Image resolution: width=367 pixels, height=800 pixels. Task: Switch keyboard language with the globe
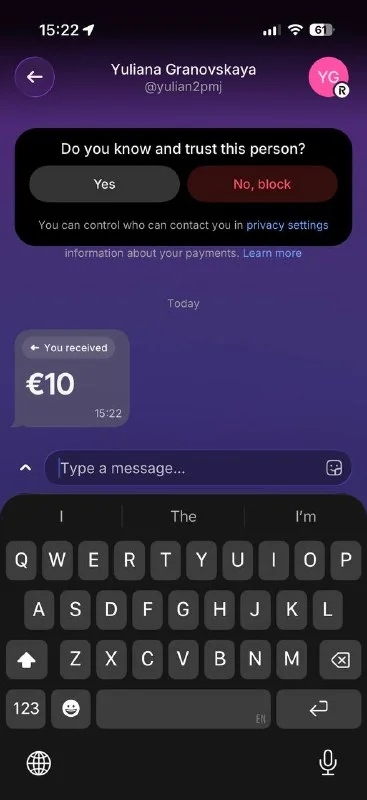[39, 764]
